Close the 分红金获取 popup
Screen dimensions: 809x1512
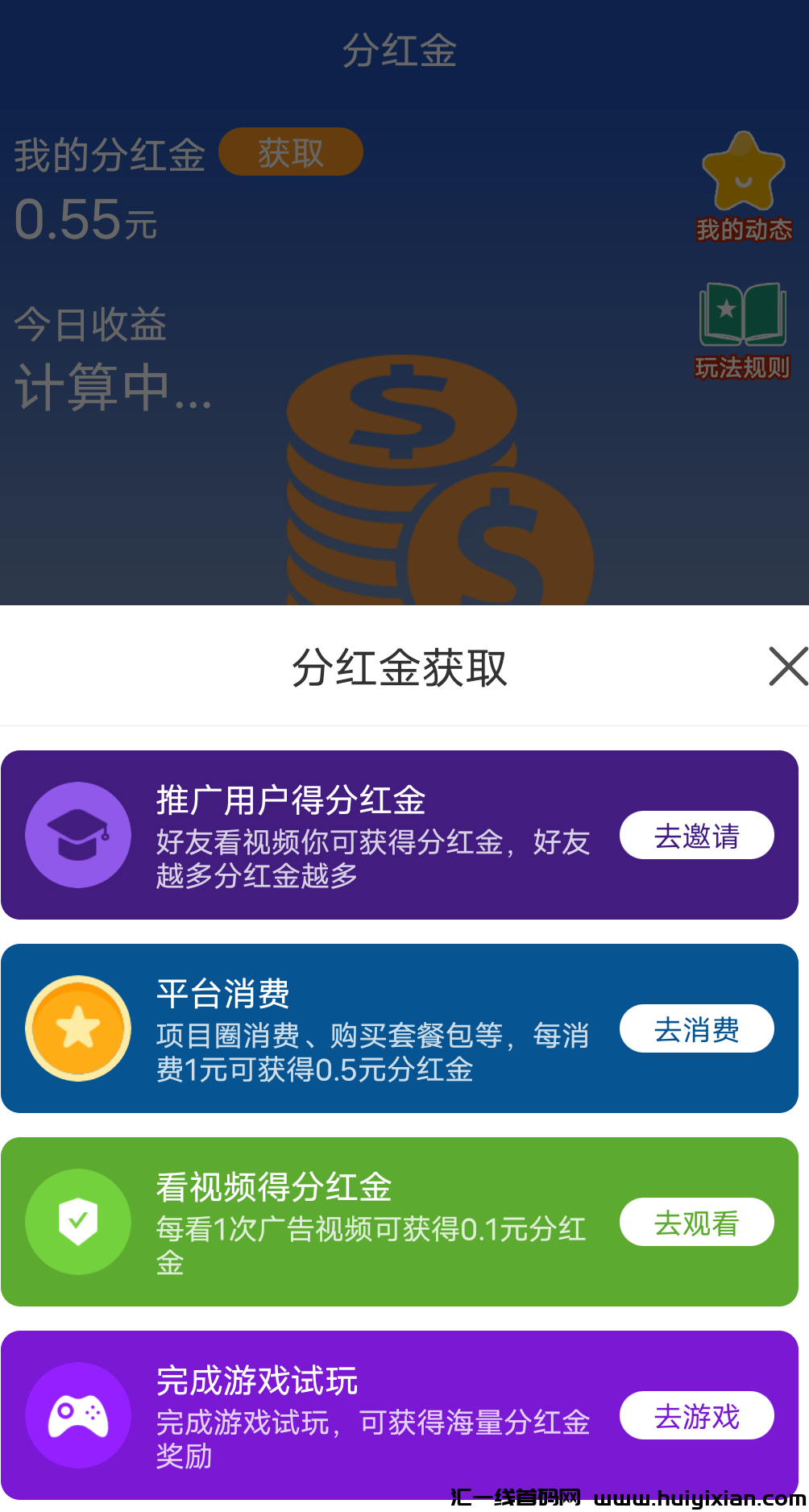(x=787, y=667)
